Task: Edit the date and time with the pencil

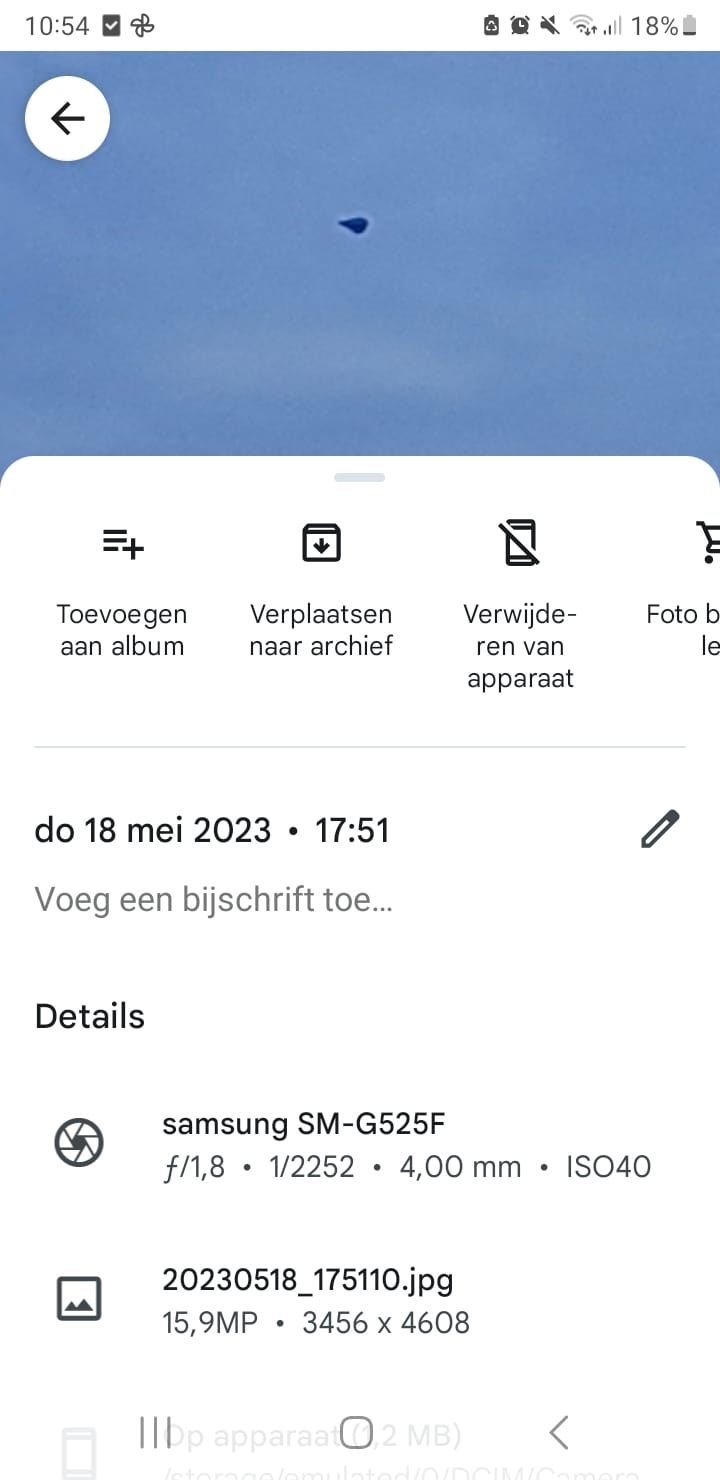Action: [660, 830]
